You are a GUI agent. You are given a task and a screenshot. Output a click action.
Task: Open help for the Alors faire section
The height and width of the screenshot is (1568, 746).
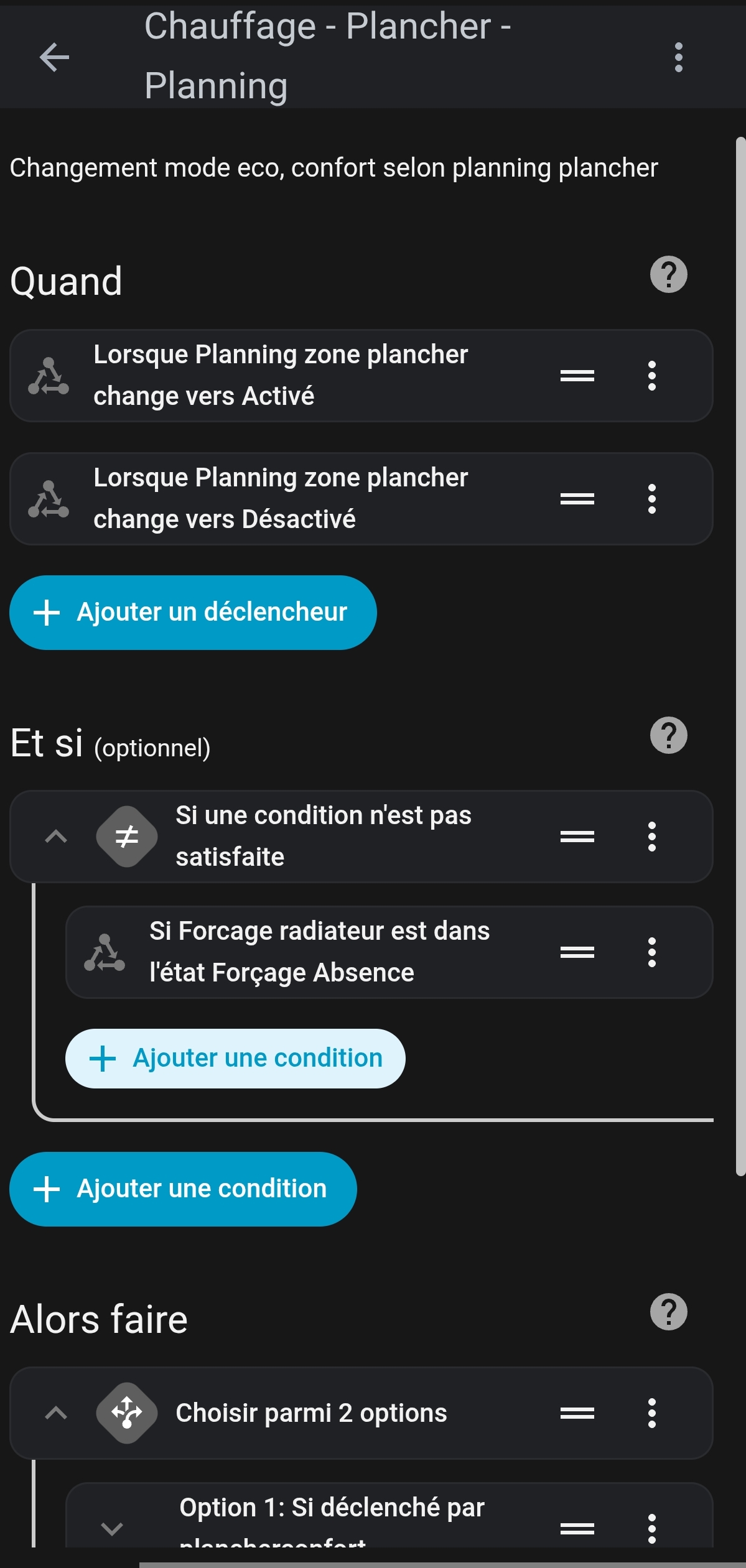pos(668,1312)
